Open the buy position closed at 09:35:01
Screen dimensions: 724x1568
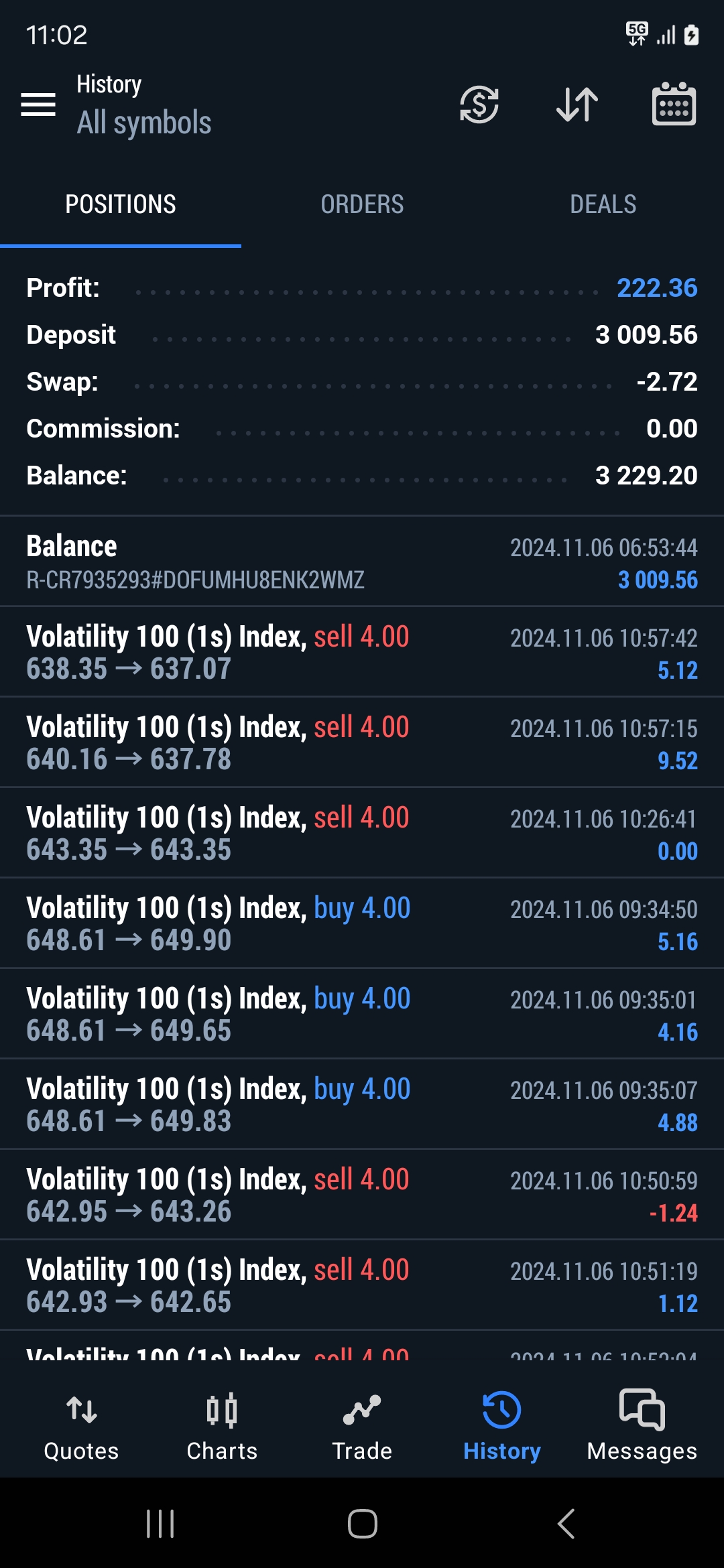(x=362, y=1014)
